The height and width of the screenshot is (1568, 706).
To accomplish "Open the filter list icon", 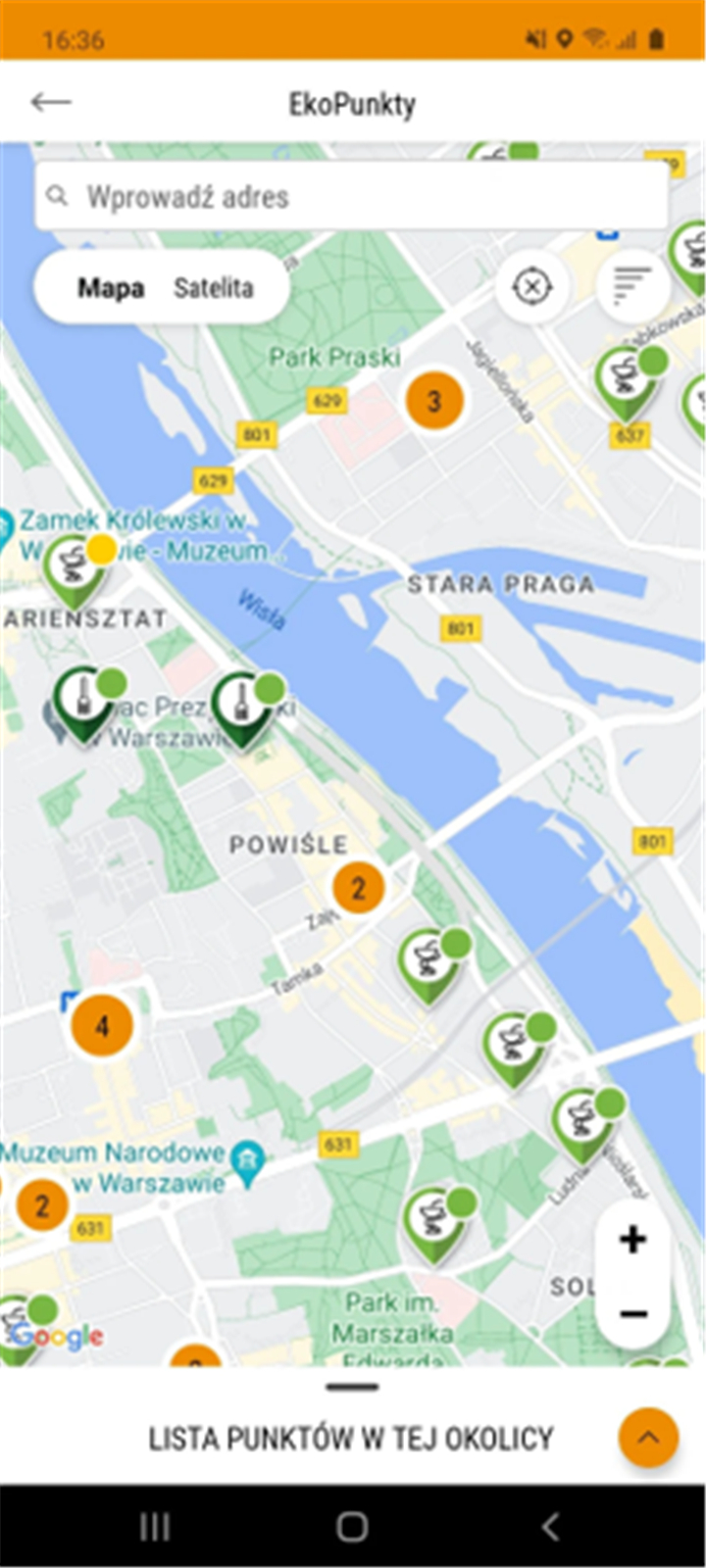I will point(632,287).
